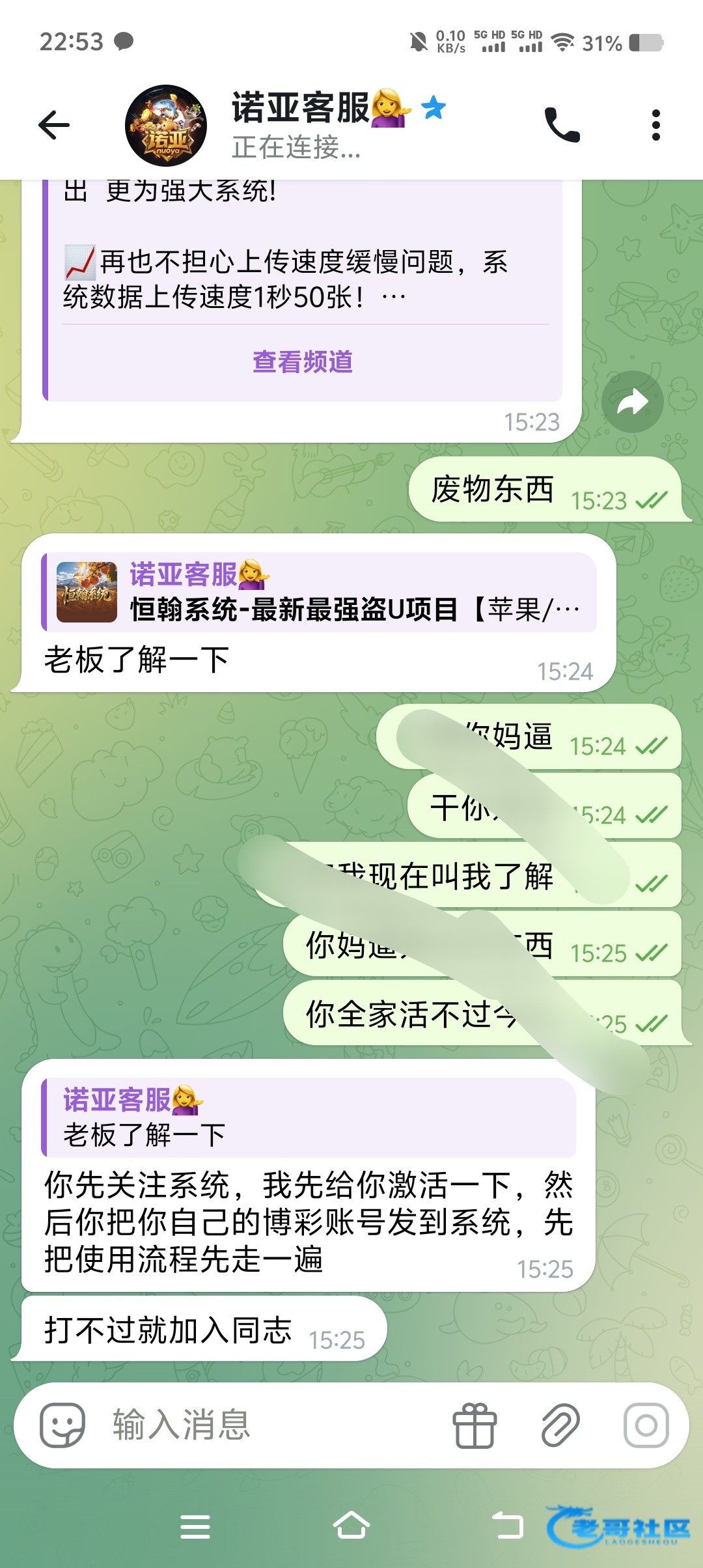This screenshot has width=703, height=1568.
Task: Jump to quoted 恒翰系统 message
Action: click(319, 593)
